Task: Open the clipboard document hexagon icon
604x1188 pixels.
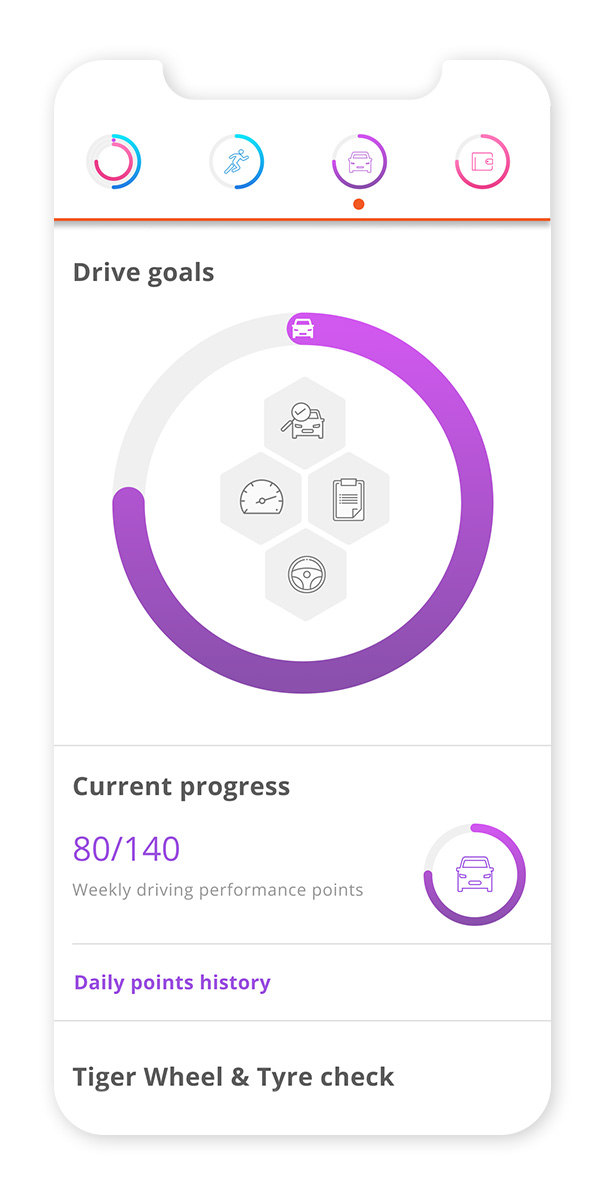Action: click(349, 498)
